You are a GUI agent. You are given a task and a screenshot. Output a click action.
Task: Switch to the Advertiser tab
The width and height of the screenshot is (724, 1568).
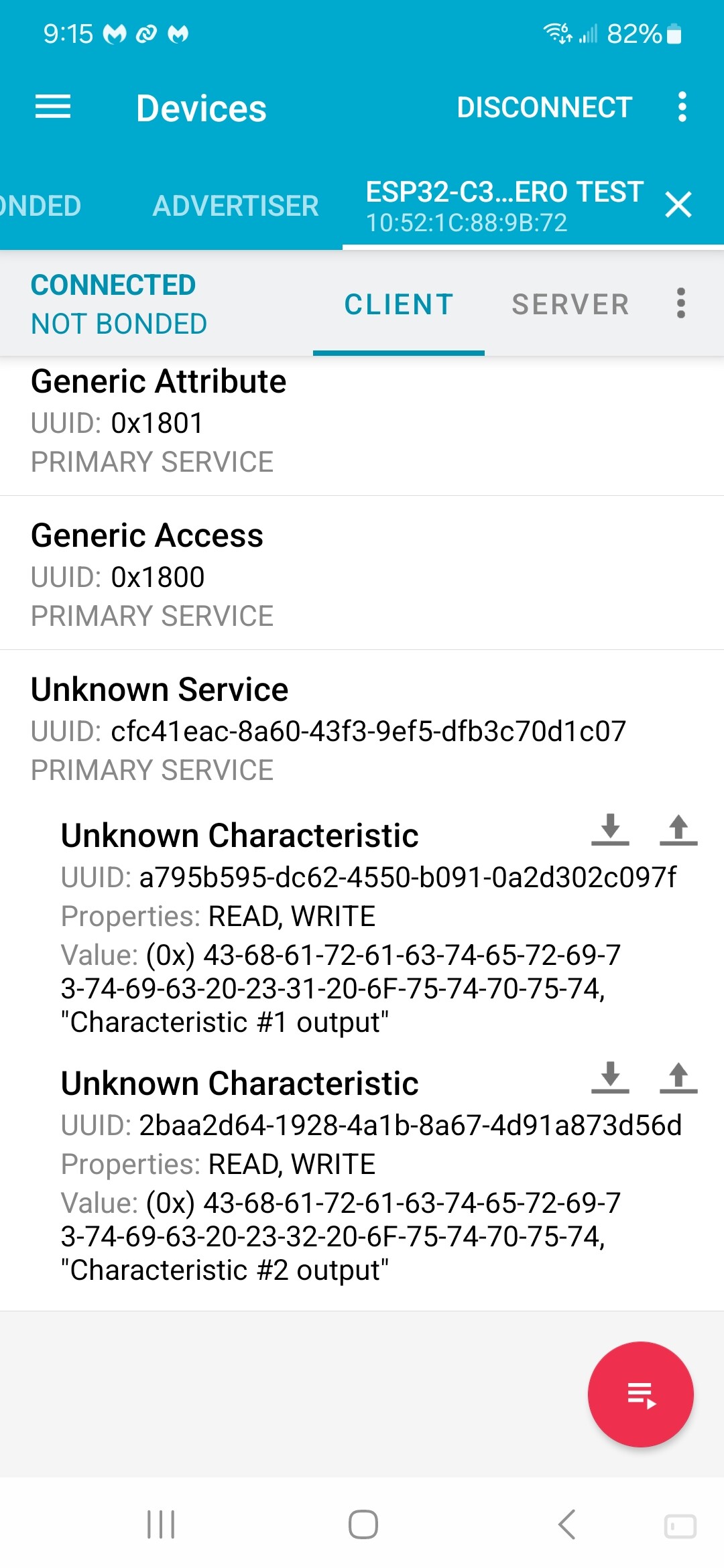tap(235, 206)
